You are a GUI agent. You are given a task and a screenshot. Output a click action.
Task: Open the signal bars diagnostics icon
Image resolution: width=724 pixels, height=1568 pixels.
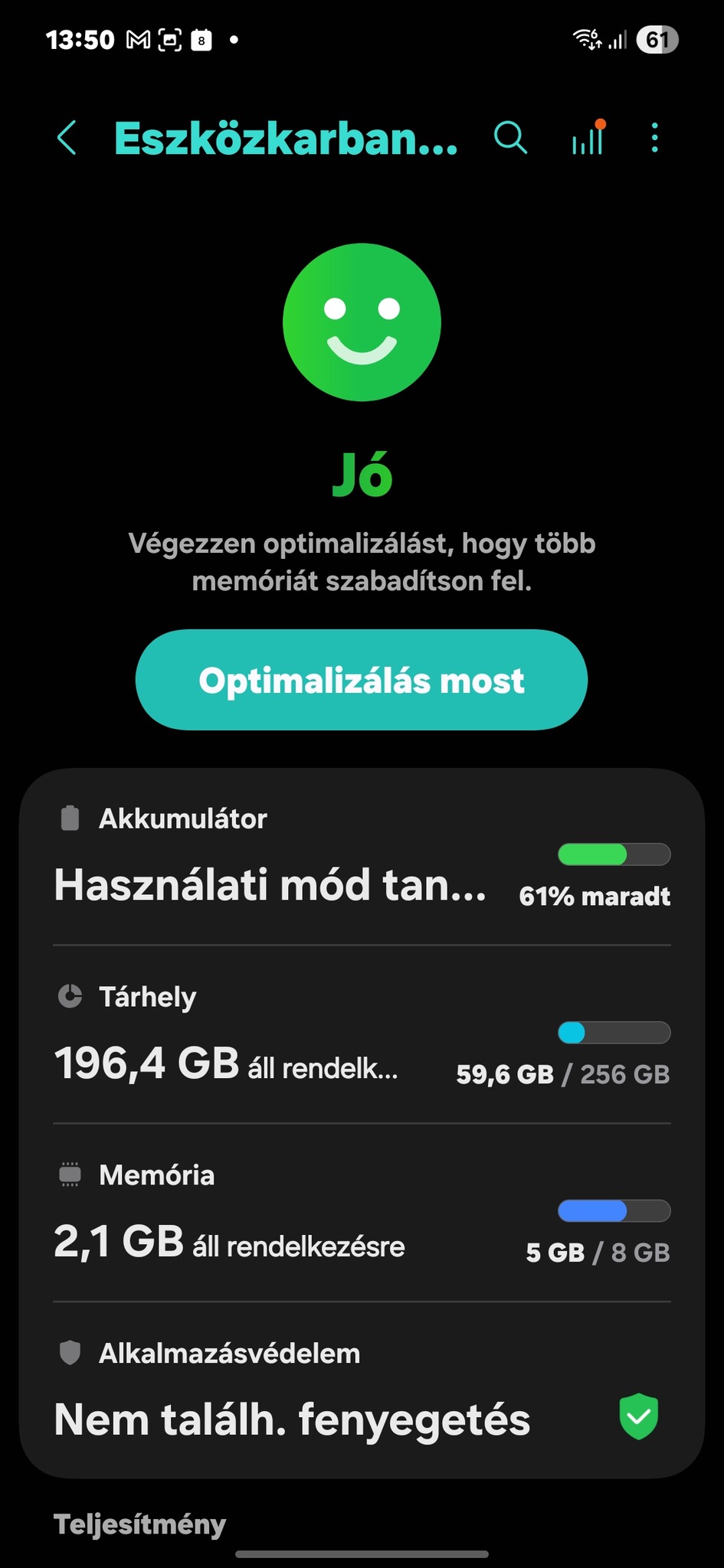click(588, 139)
